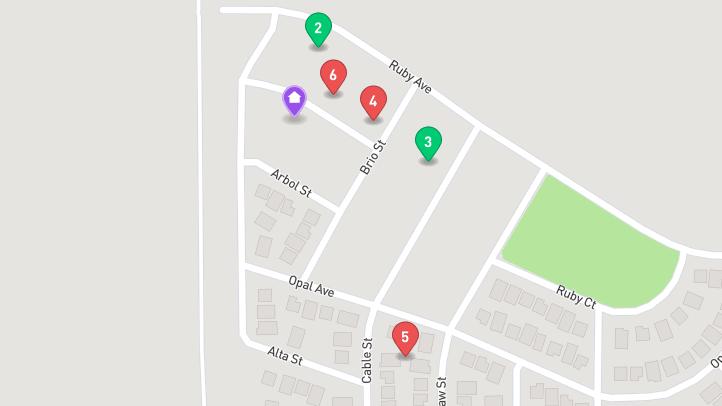Open red map pin number 4
722x406 pixels.
373,101
